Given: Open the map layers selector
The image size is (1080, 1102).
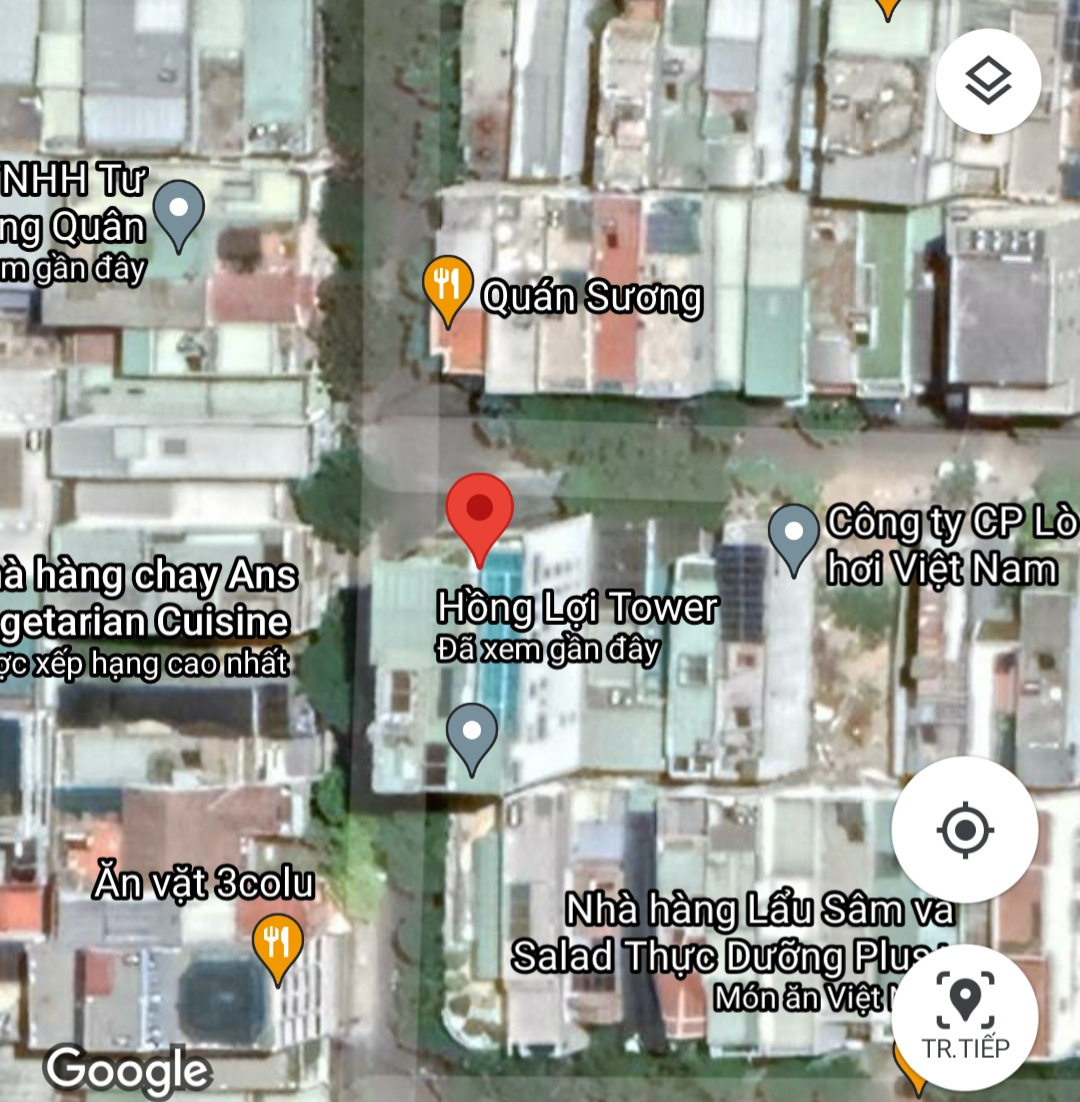Looking at the screenshot, I should tap(988, 81).
